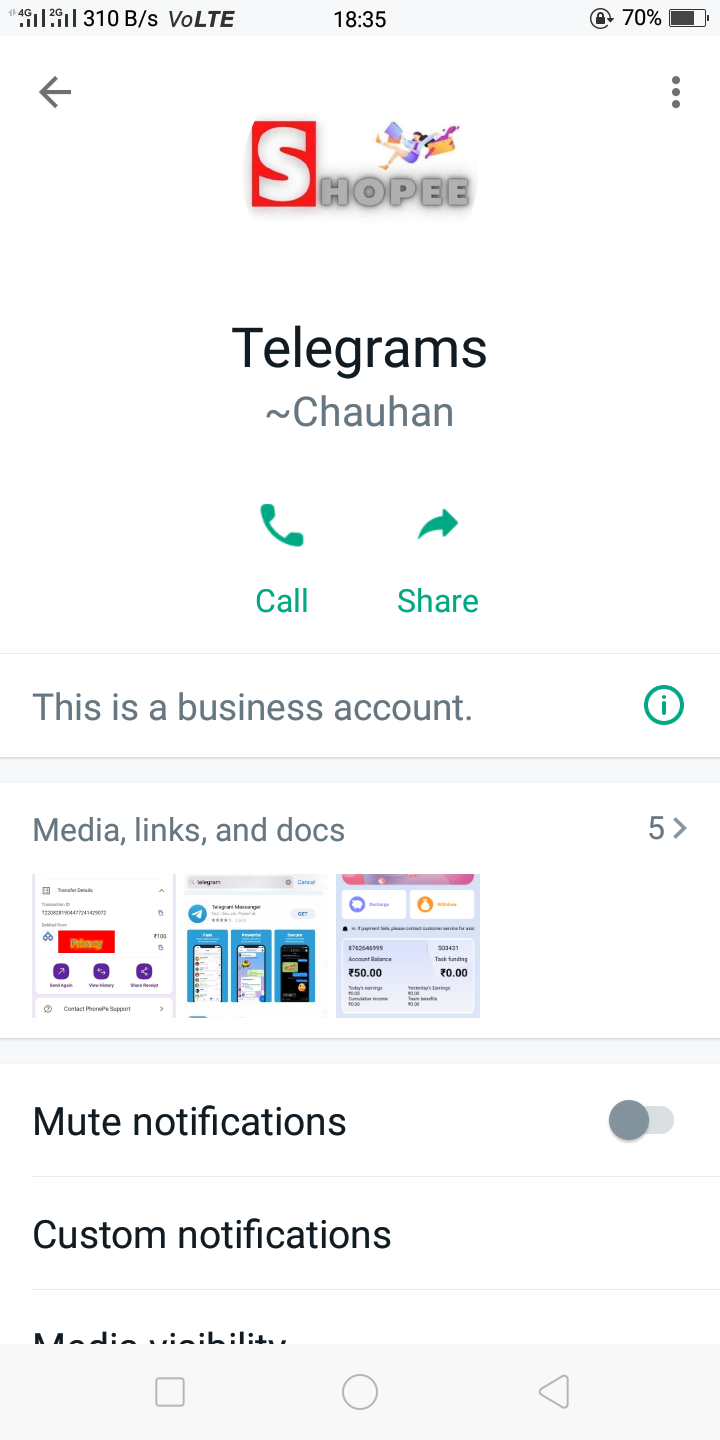The width and height of the screenshot is (720, 1440).
Task: Open the Account Balance media thumbnail
Action: 408,946
